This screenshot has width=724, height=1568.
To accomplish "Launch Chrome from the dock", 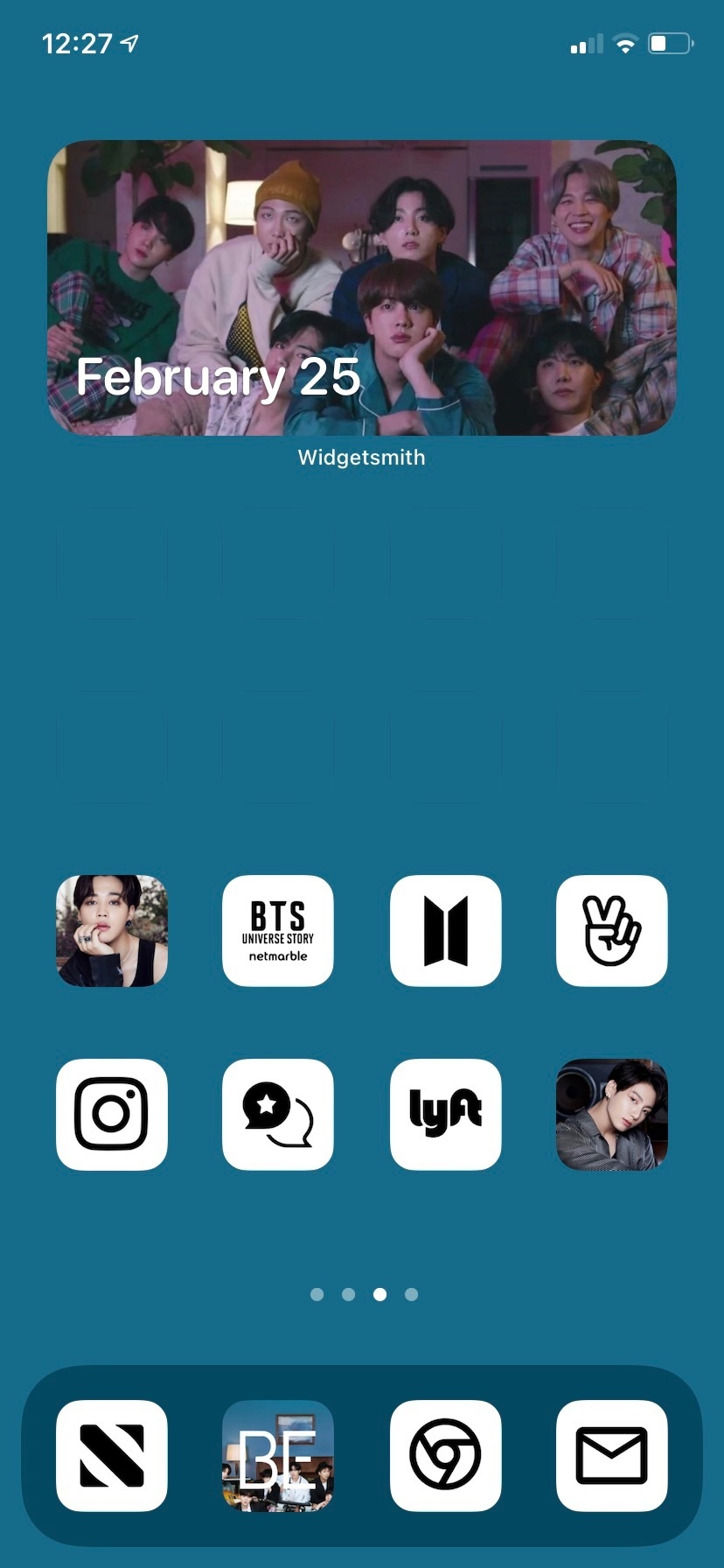I will [x=445, y=1456].
